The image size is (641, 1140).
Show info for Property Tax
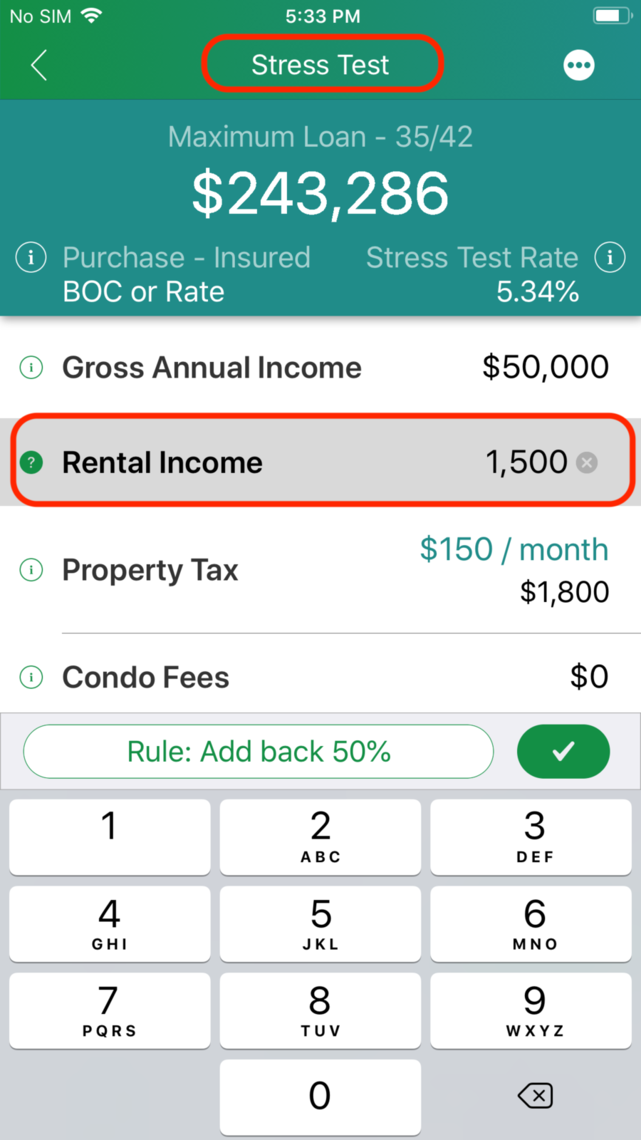31,571
